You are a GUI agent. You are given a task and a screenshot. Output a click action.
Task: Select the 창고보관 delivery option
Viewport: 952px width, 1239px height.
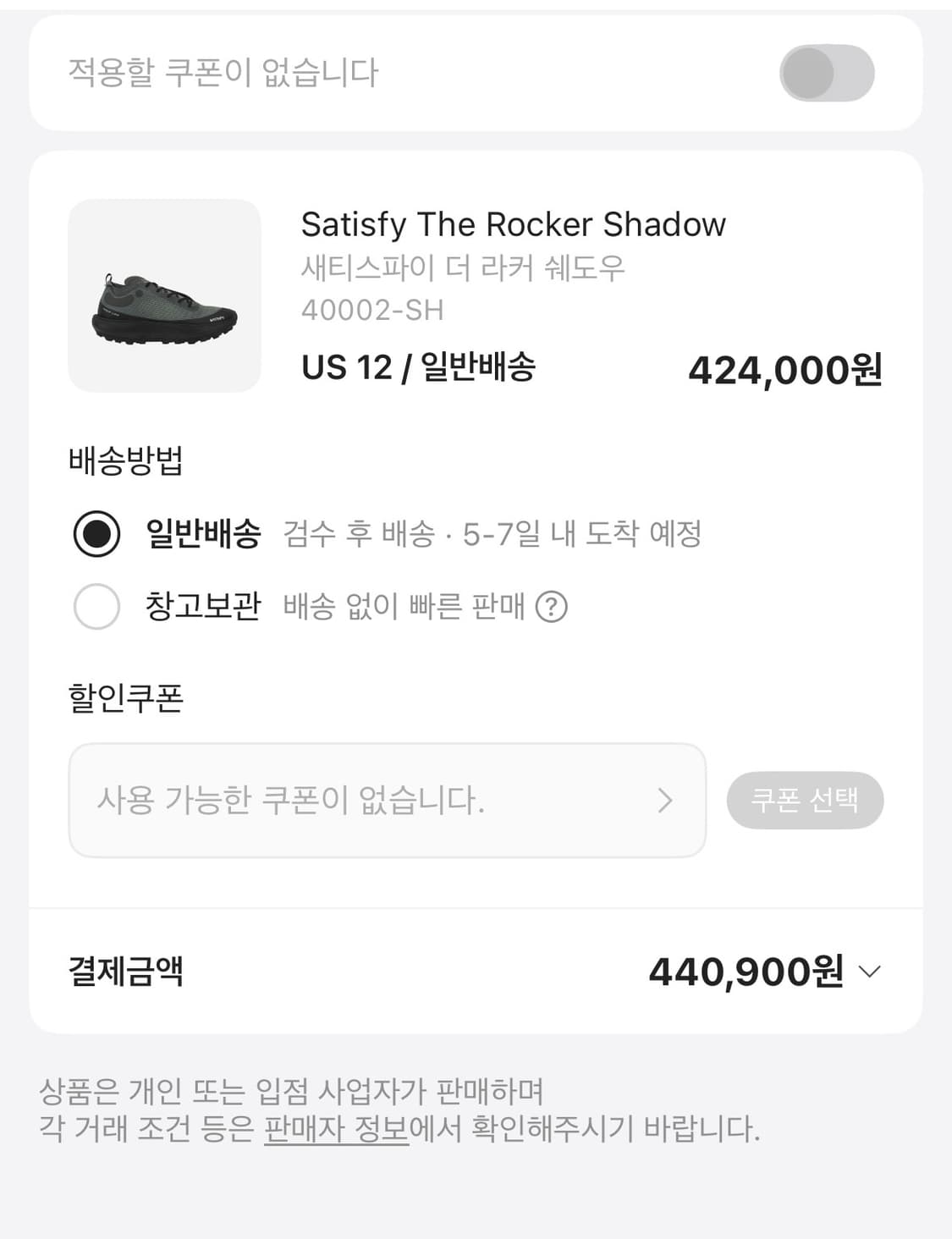coord(96,605)
